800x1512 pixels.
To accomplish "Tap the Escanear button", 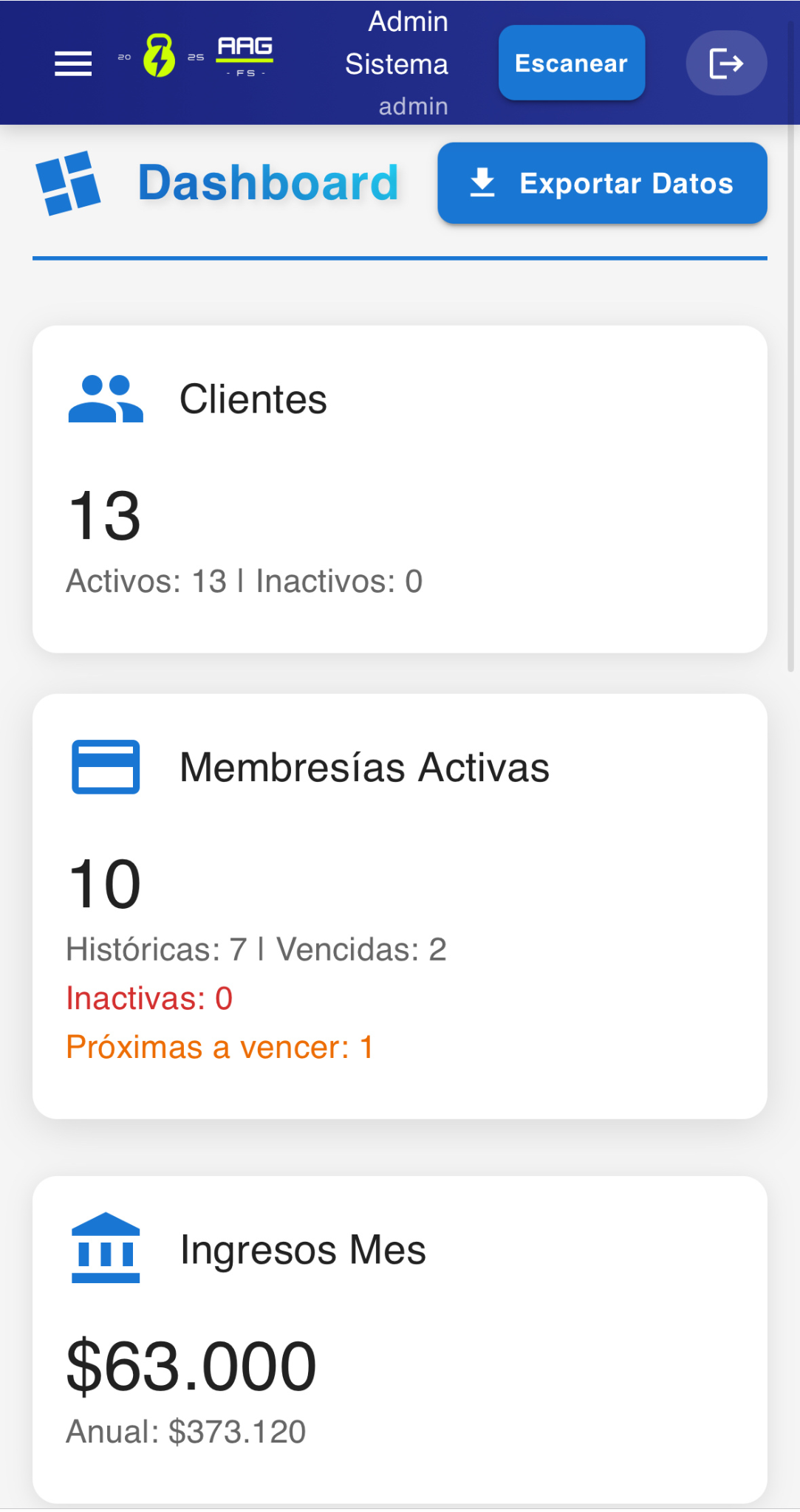I will [572, 63].
